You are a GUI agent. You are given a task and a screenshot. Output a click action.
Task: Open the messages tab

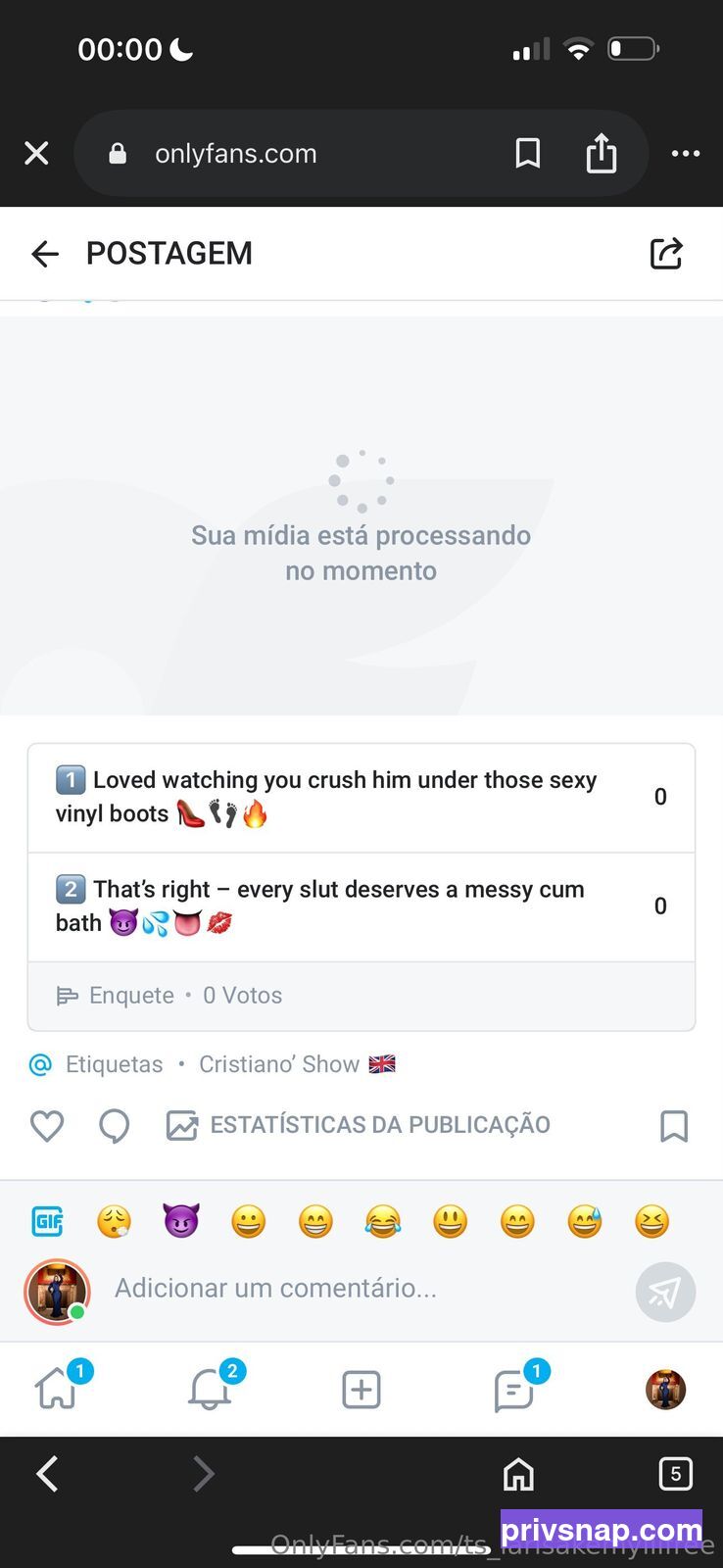[514, 1388]
